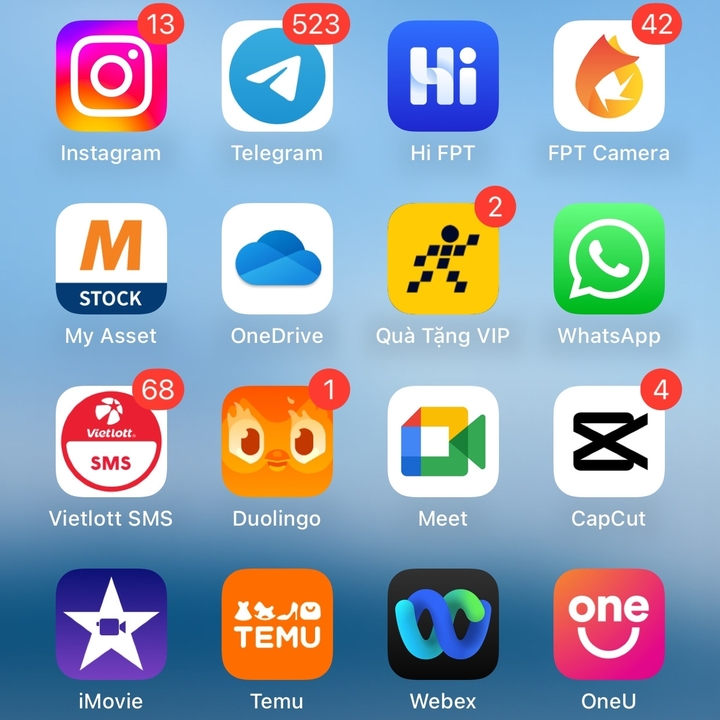Launch the OneU app
This screenshot has height=720, width=720.
point(609,624)
